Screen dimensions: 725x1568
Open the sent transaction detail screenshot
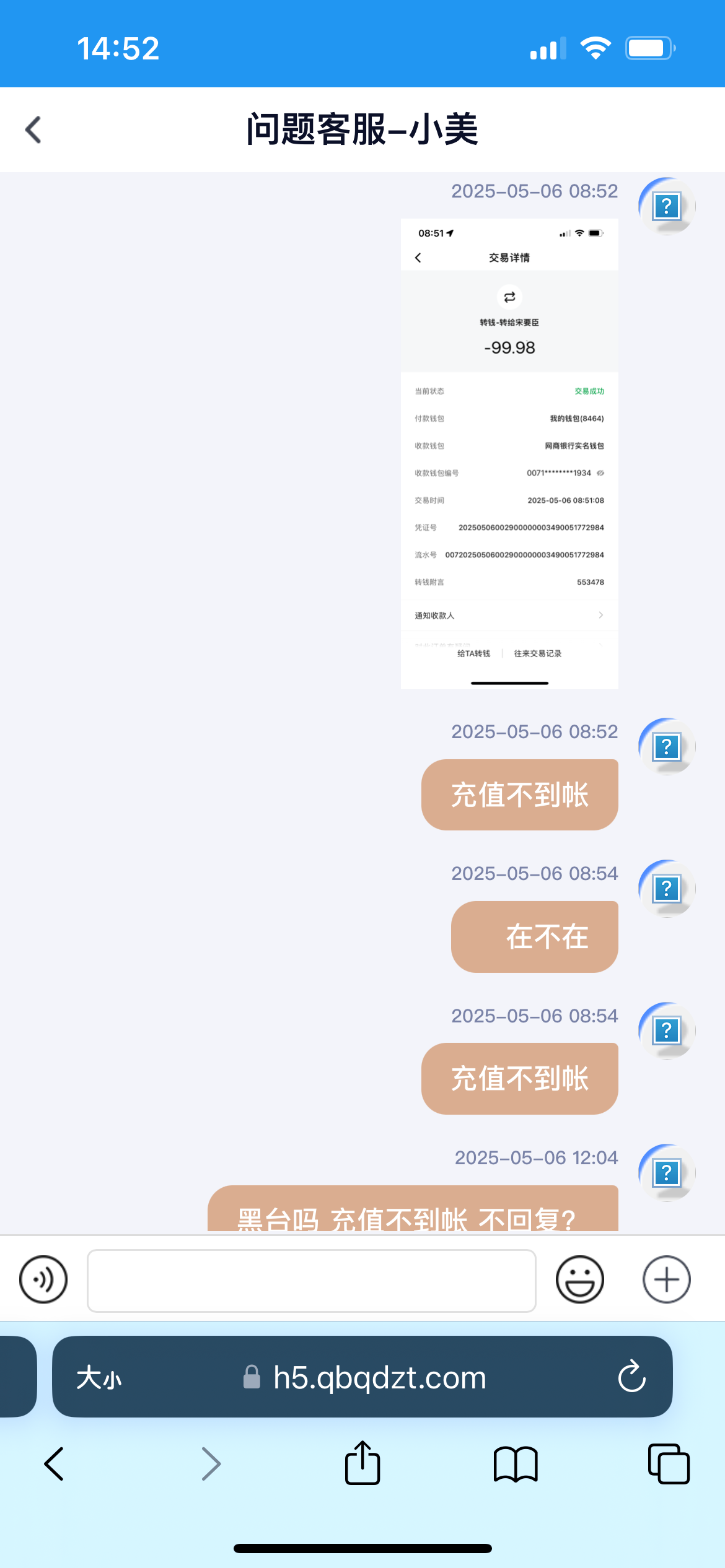[509, 453]
